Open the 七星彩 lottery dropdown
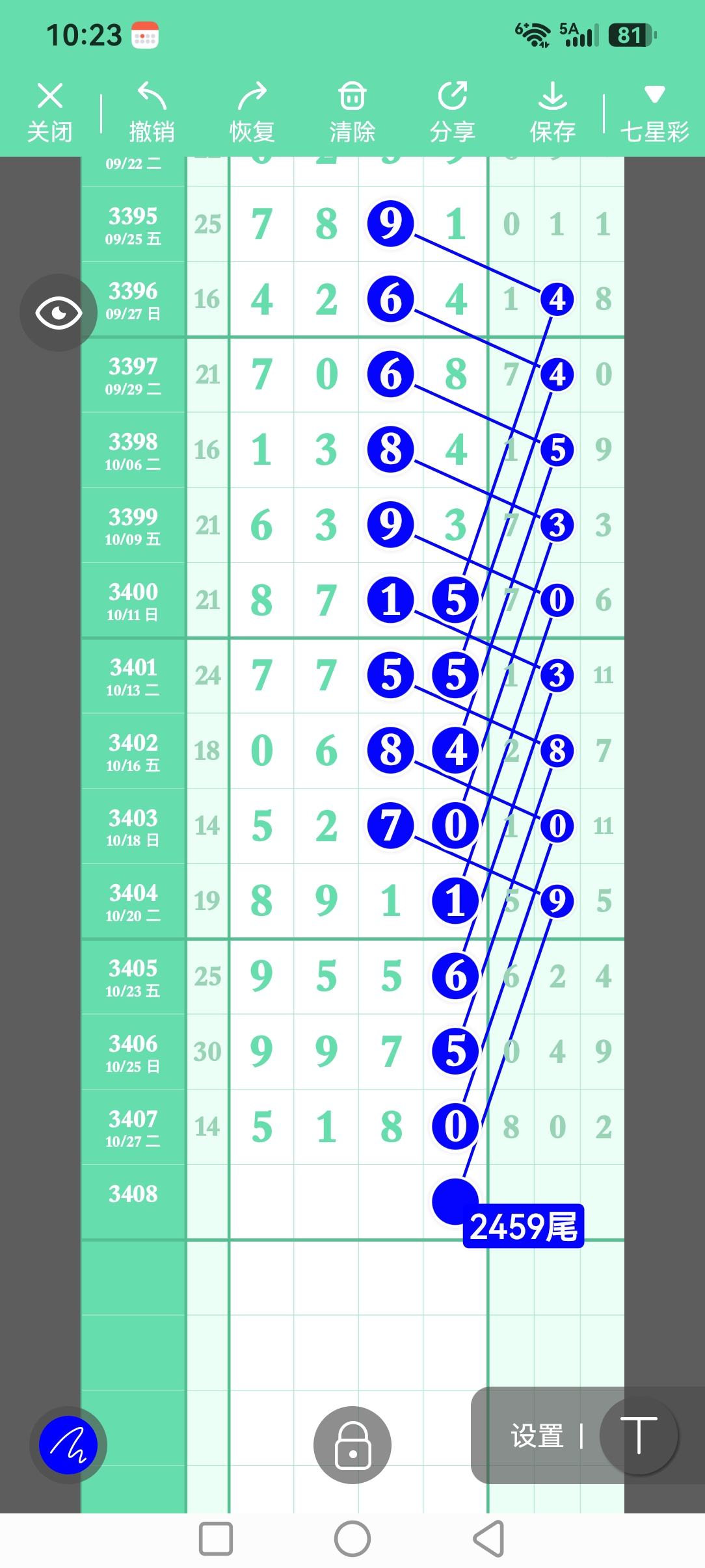 click(654, 112)
